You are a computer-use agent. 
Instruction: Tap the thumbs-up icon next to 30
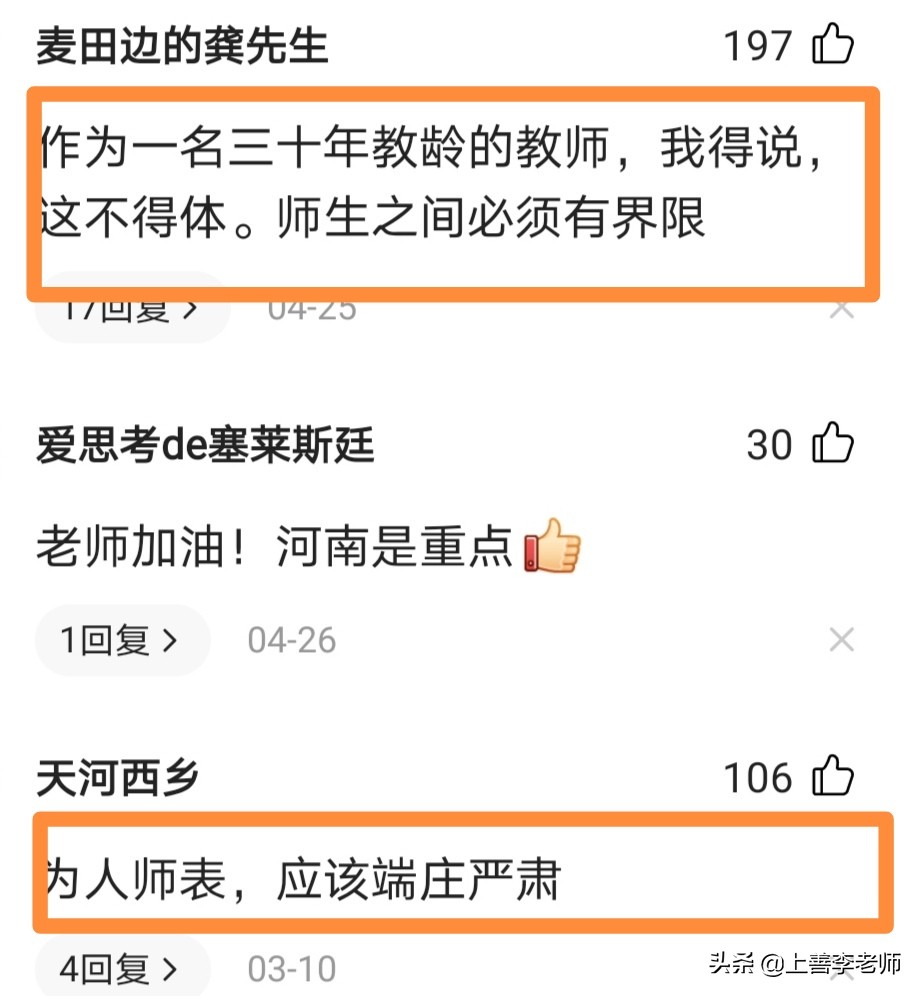point(833,446)
